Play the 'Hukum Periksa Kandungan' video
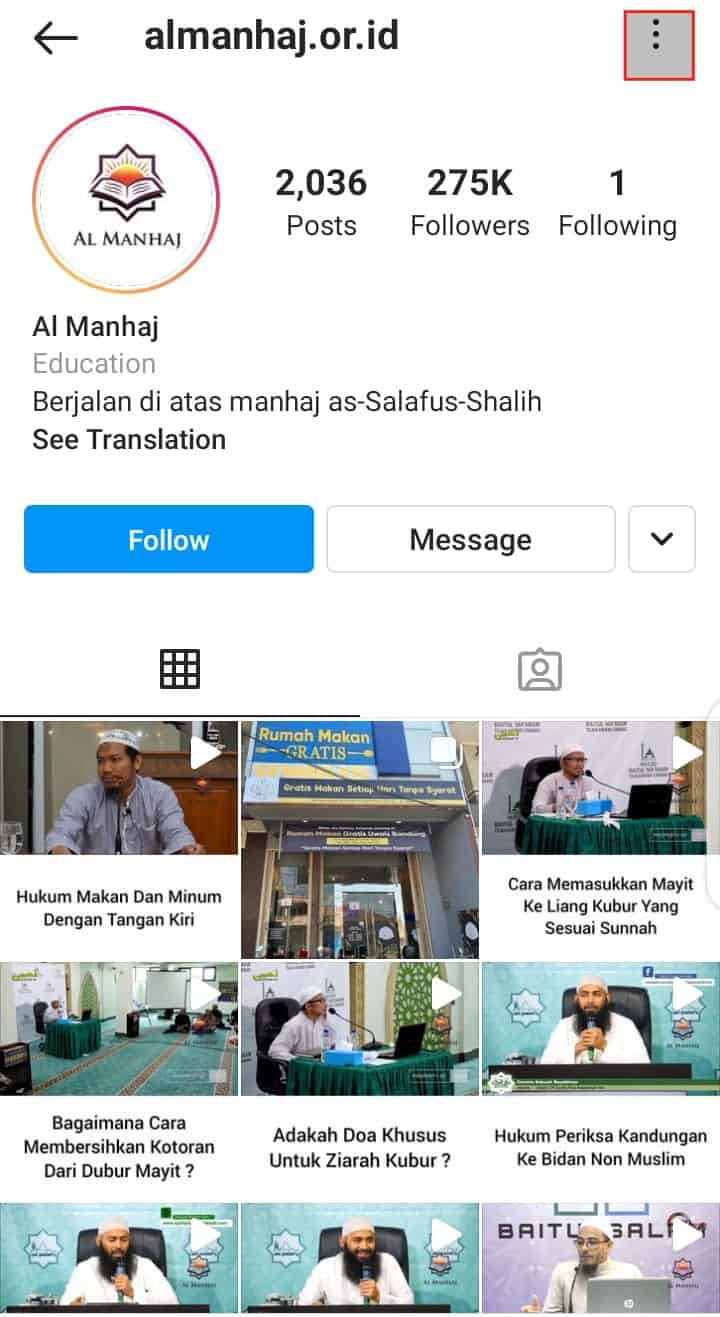The image size is (720, 1317). coord(599,1028)
